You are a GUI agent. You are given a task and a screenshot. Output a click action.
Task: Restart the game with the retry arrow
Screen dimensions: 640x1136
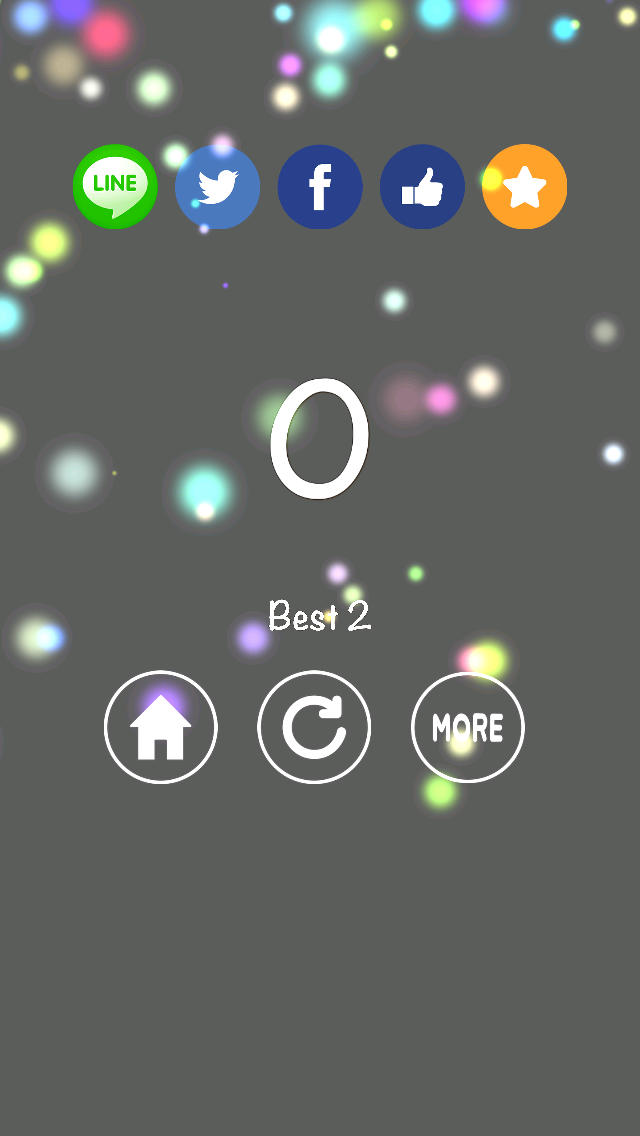coord(314,727)
